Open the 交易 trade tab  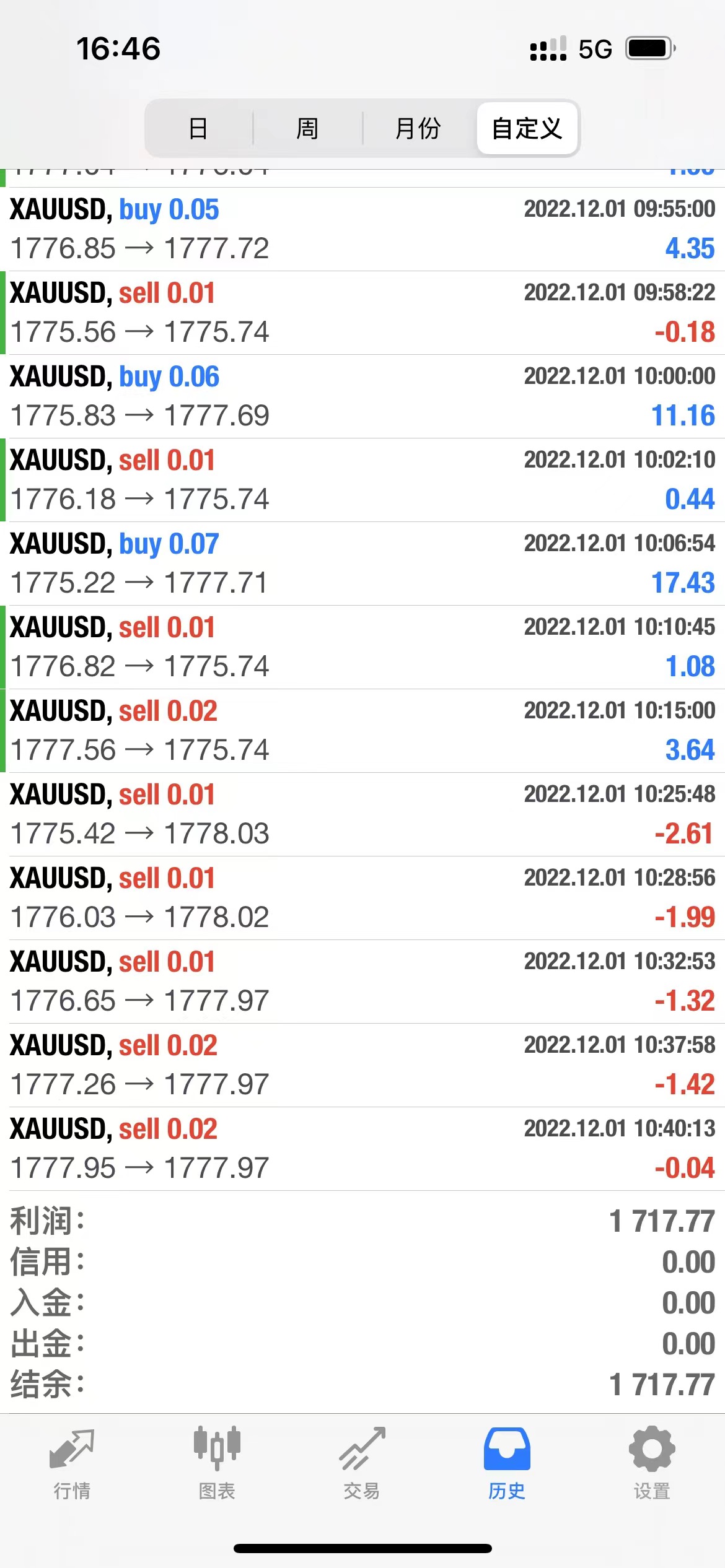362,1463
